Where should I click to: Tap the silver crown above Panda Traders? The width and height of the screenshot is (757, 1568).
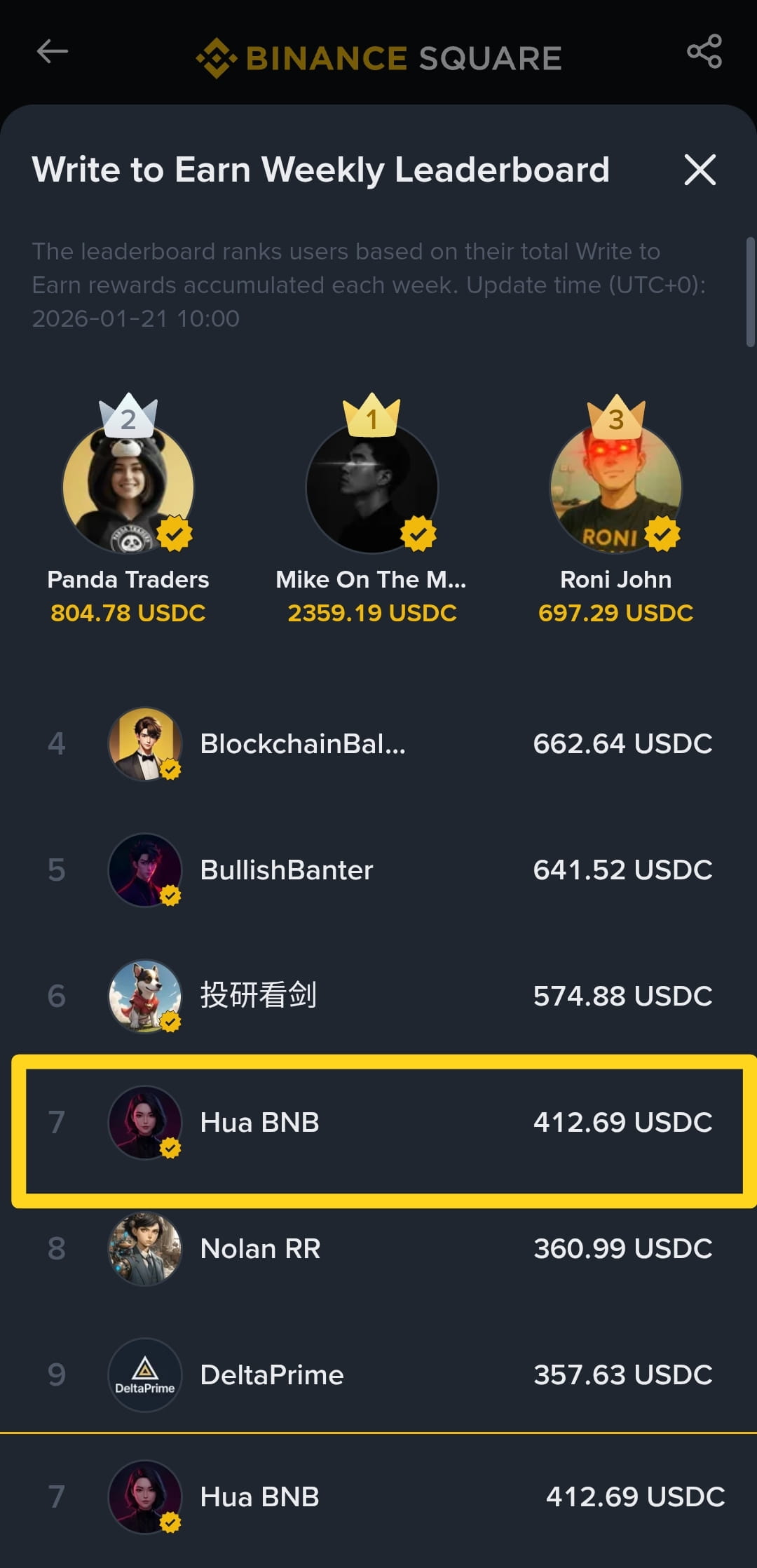click(128, 419)
